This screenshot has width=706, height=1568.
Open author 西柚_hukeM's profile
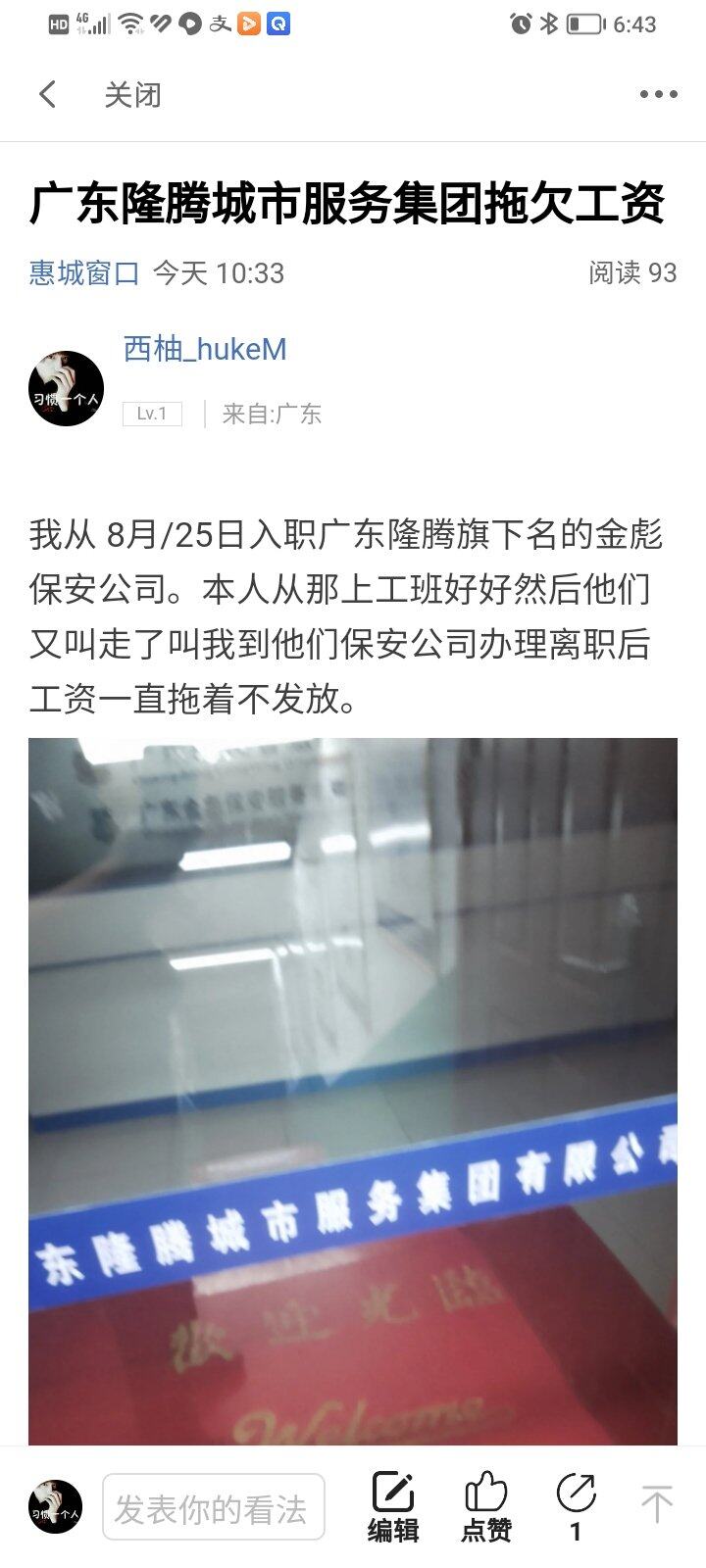pyautogui.click(x=205, y=349)
